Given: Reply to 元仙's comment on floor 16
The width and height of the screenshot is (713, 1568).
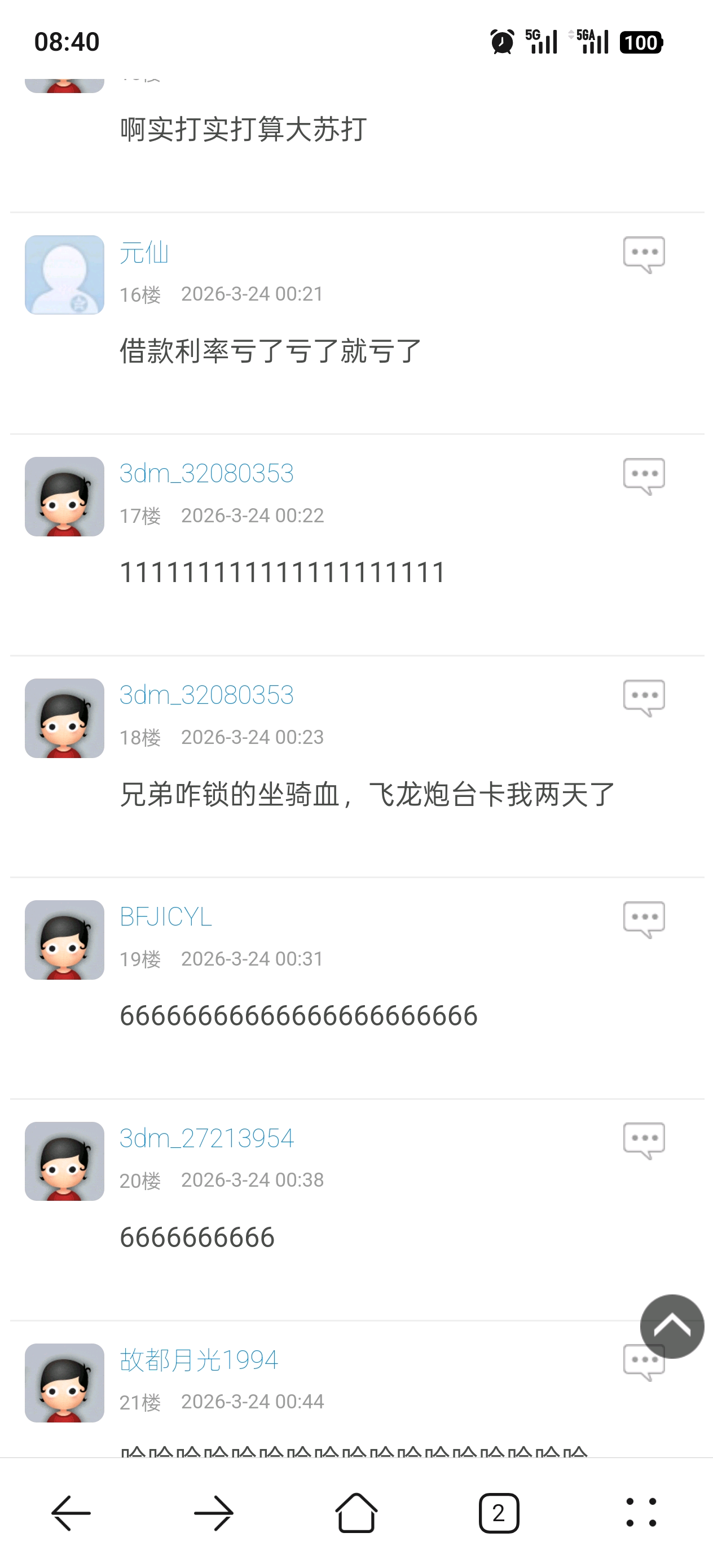Looking at the screenshot, I should tap(644, 254).
